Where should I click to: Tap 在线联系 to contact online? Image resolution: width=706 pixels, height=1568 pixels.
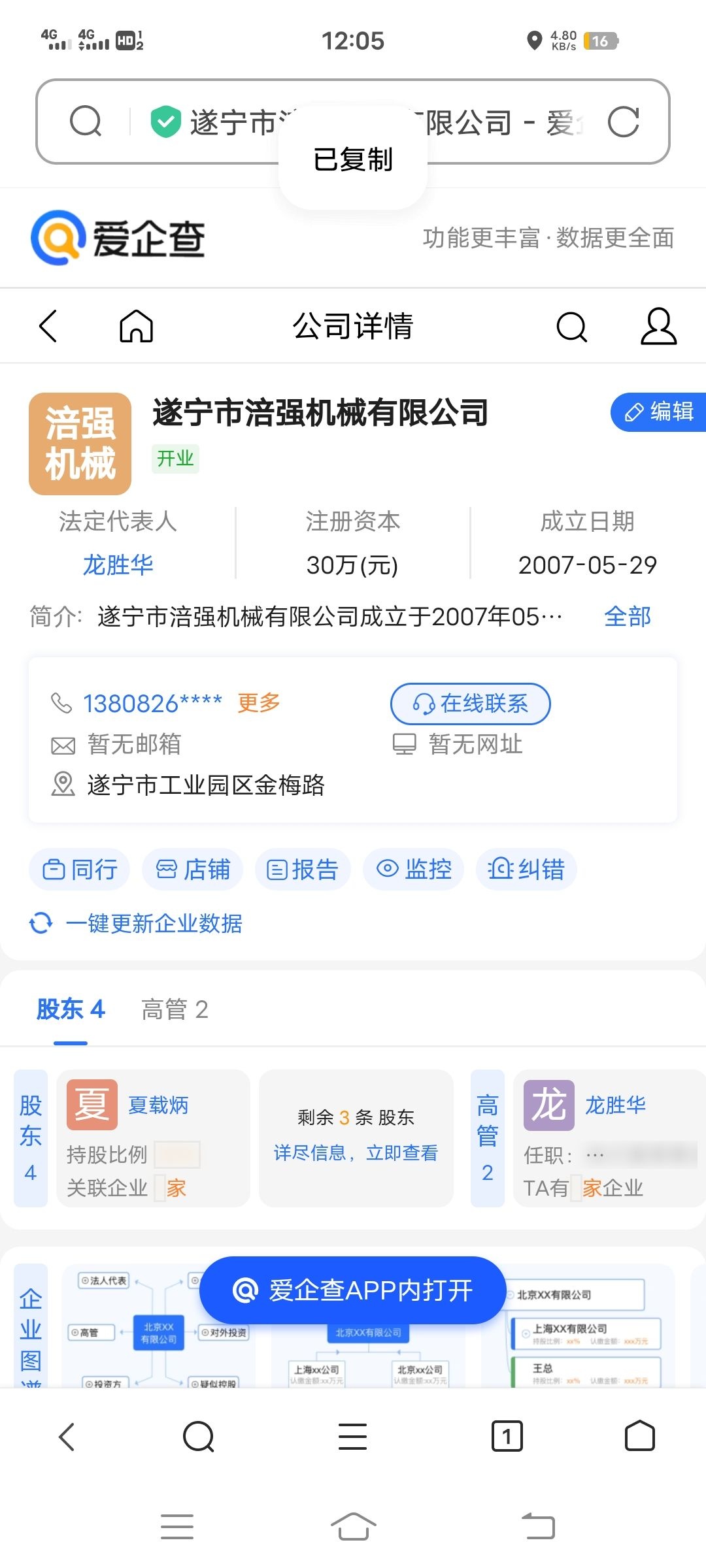click(471, 704)
